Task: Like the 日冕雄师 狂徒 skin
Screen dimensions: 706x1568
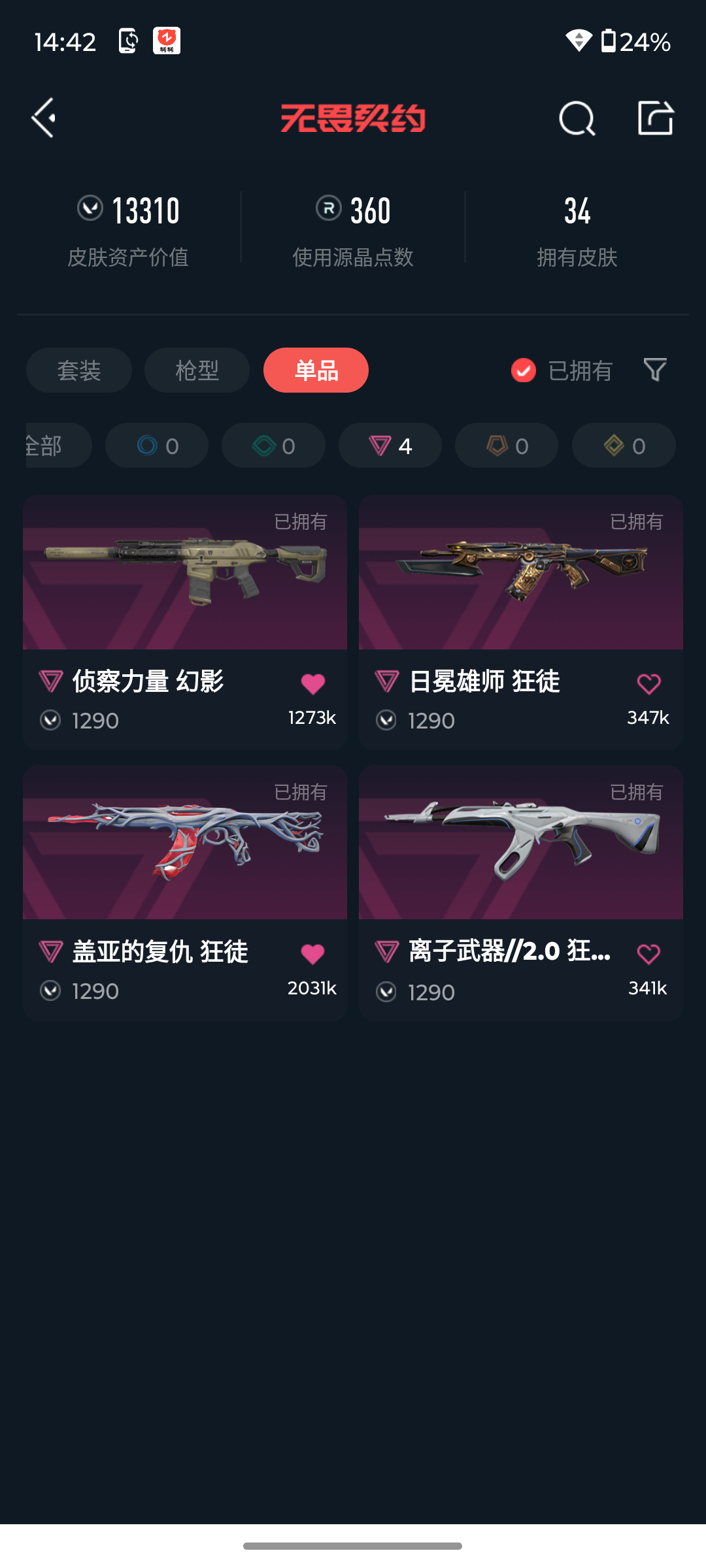Action: 648,684
